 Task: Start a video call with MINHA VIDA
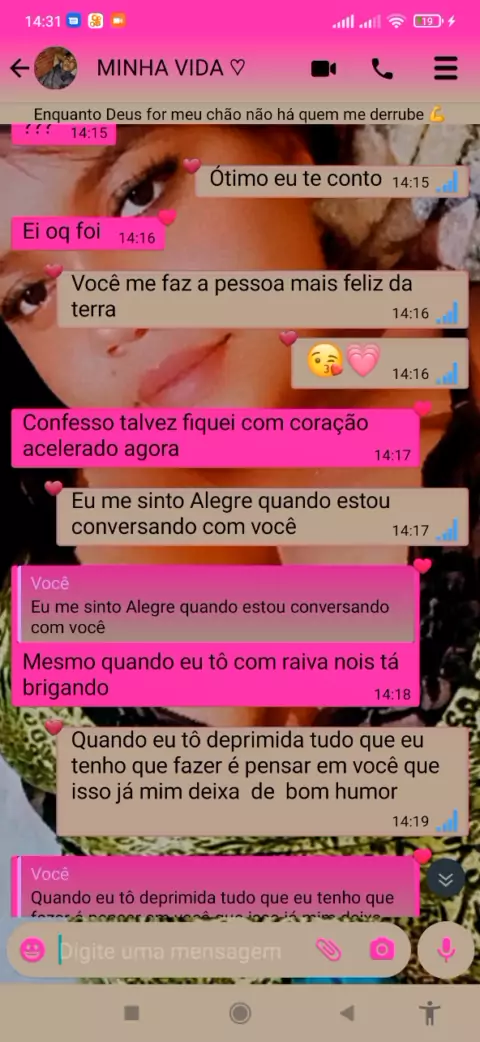324,68
